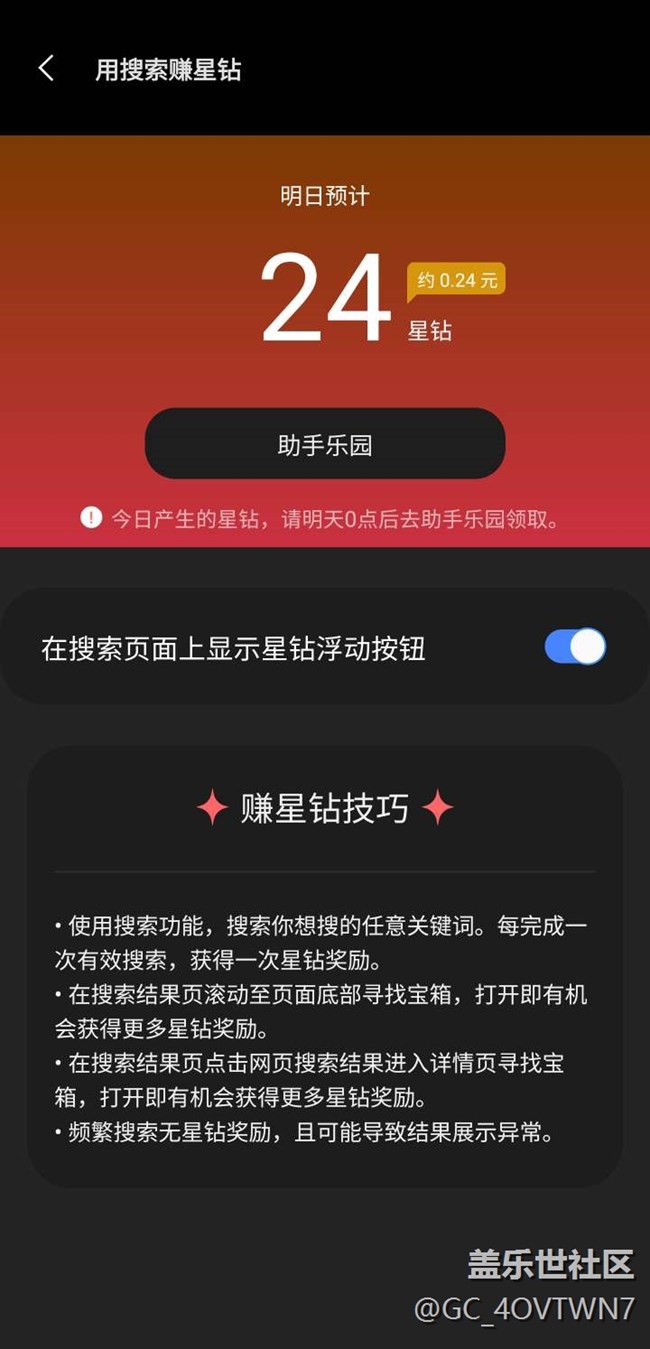
Task: Turn off the 星钻浮动按钮 switch
Action: (575, 647)
